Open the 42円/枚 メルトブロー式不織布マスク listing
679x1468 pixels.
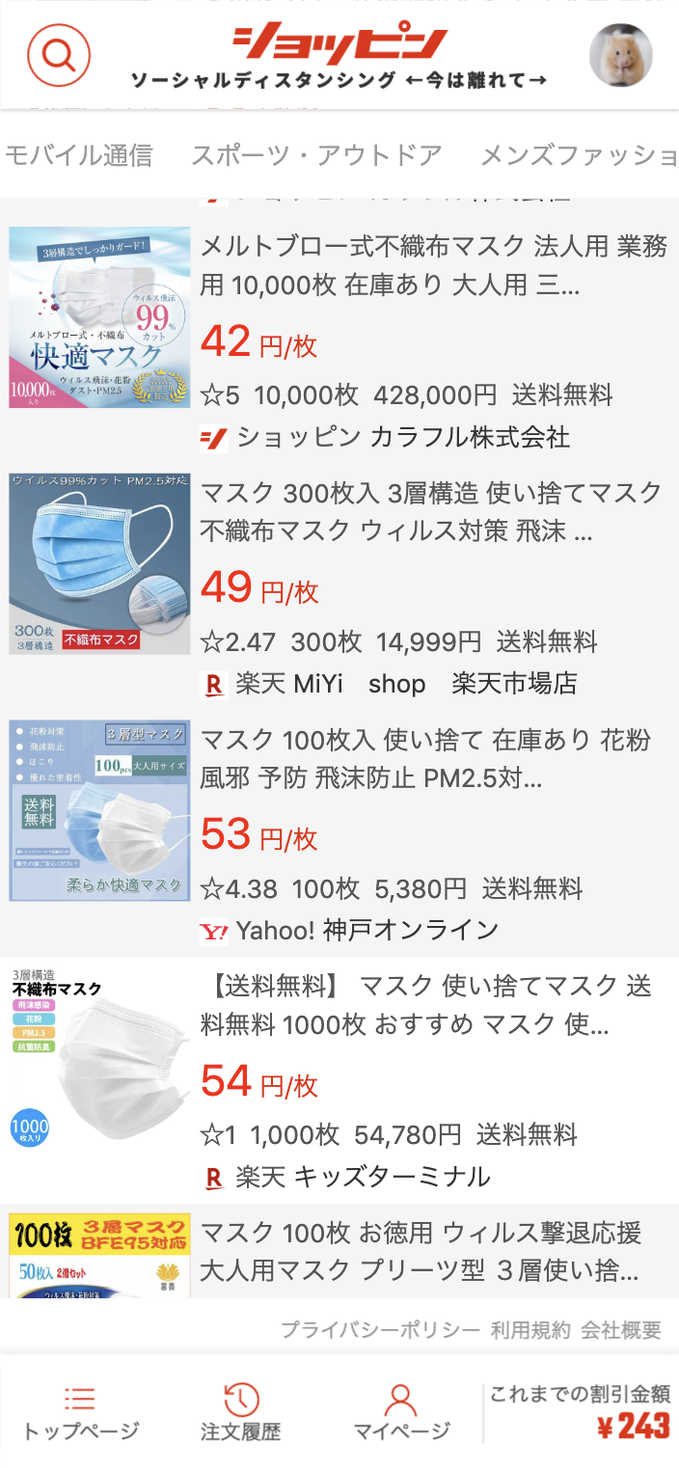(432, 265)
